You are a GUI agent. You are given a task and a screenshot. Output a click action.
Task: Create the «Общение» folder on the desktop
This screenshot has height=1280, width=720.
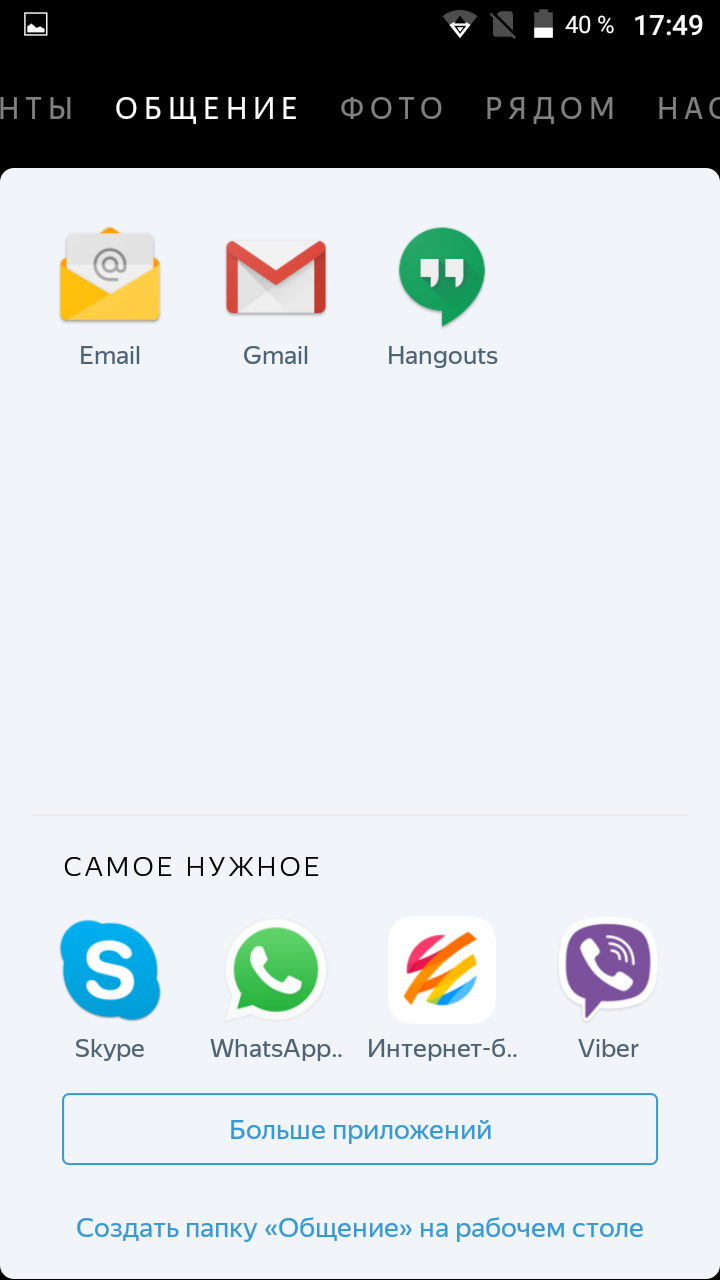click(x=360, y=1227)
